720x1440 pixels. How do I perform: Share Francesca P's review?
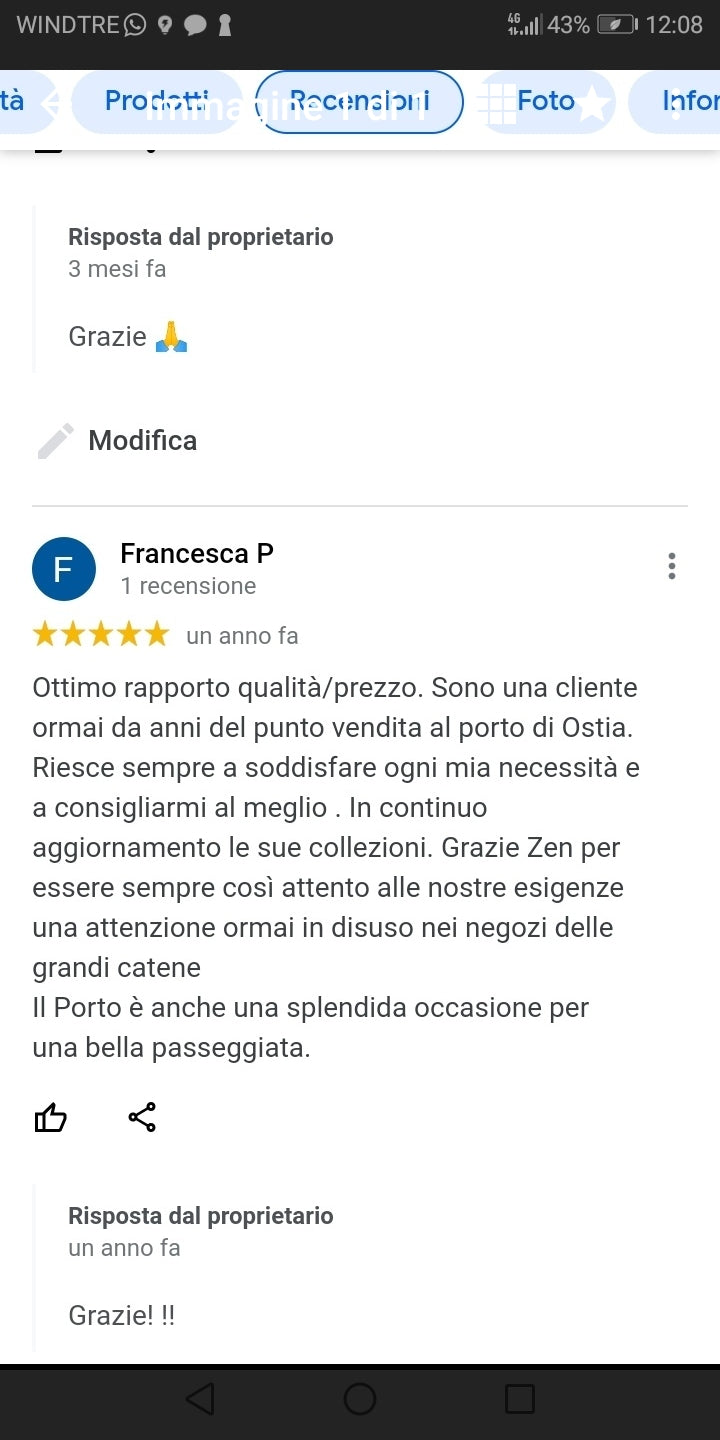coord(142,1117)
